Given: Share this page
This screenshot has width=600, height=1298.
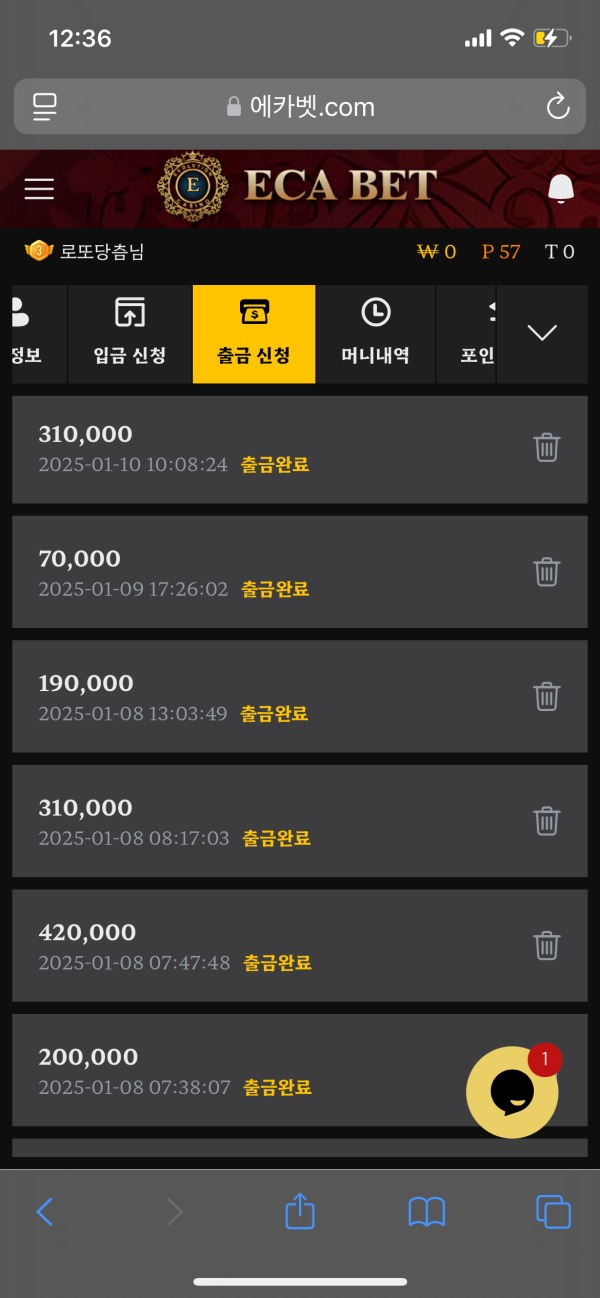Looking at the screenshot, I should tap(300, 1211).
